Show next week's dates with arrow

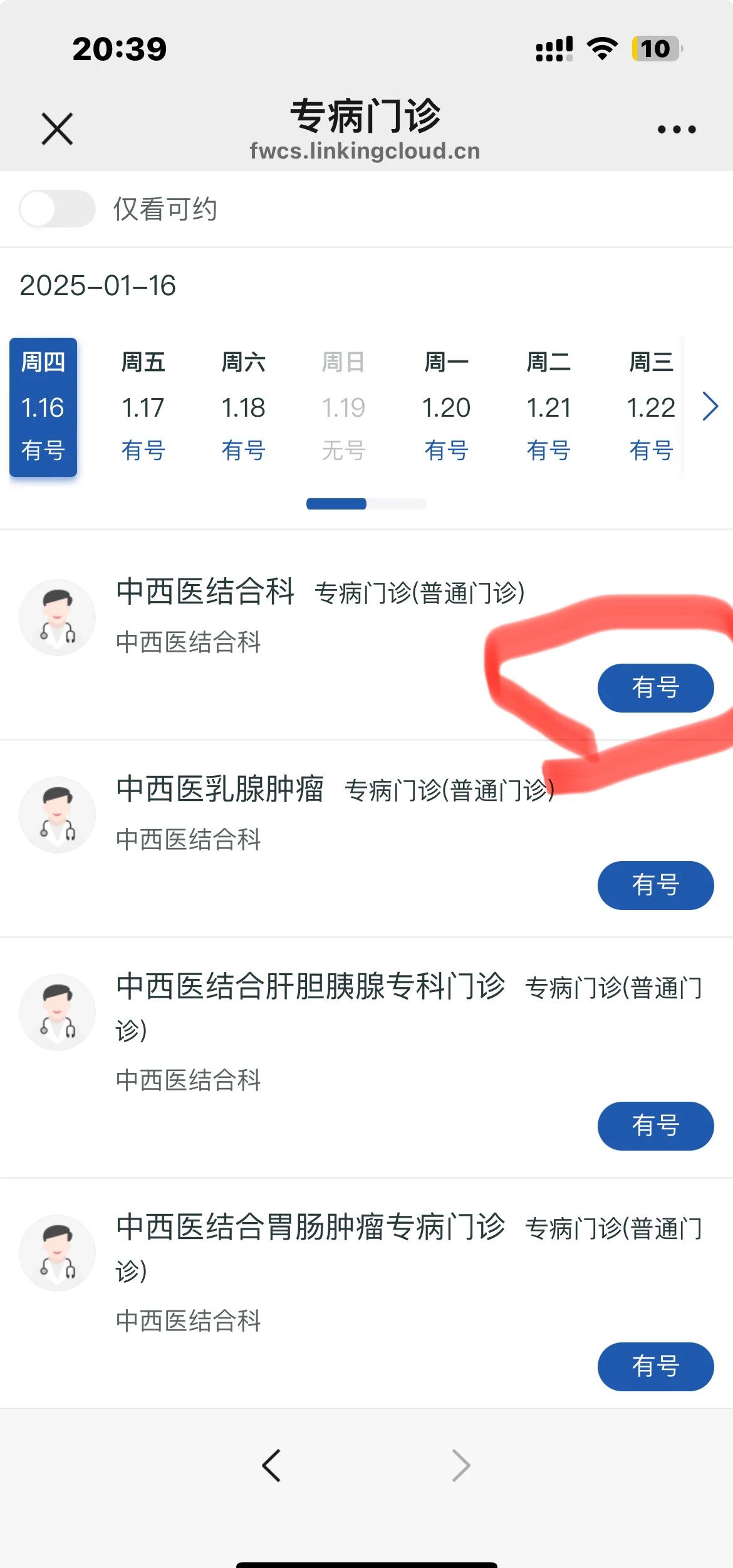tap(710, 407)
